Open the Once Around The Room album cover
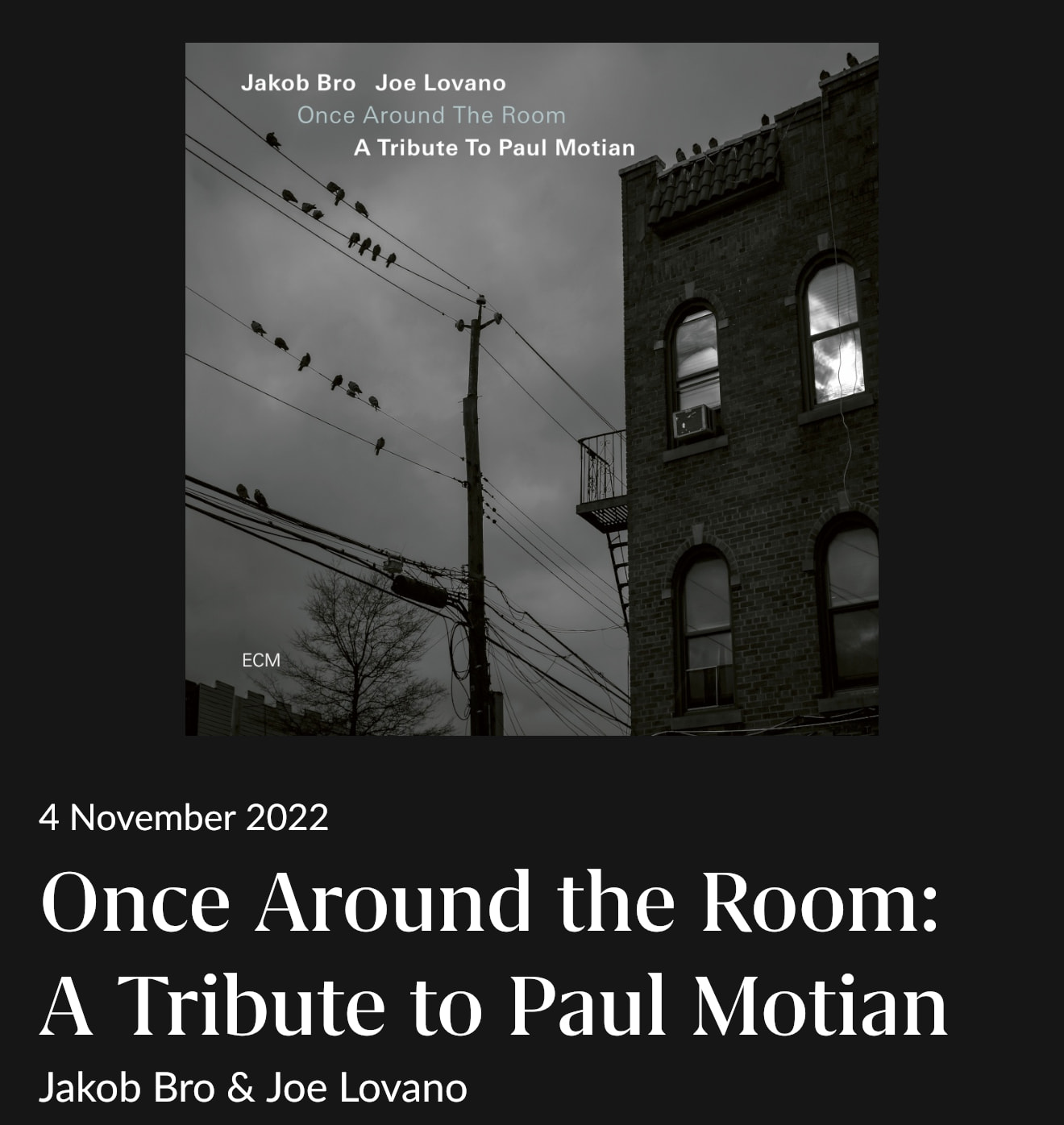The height and width of the screenshot is (1125, 1064). pos(532,388)
